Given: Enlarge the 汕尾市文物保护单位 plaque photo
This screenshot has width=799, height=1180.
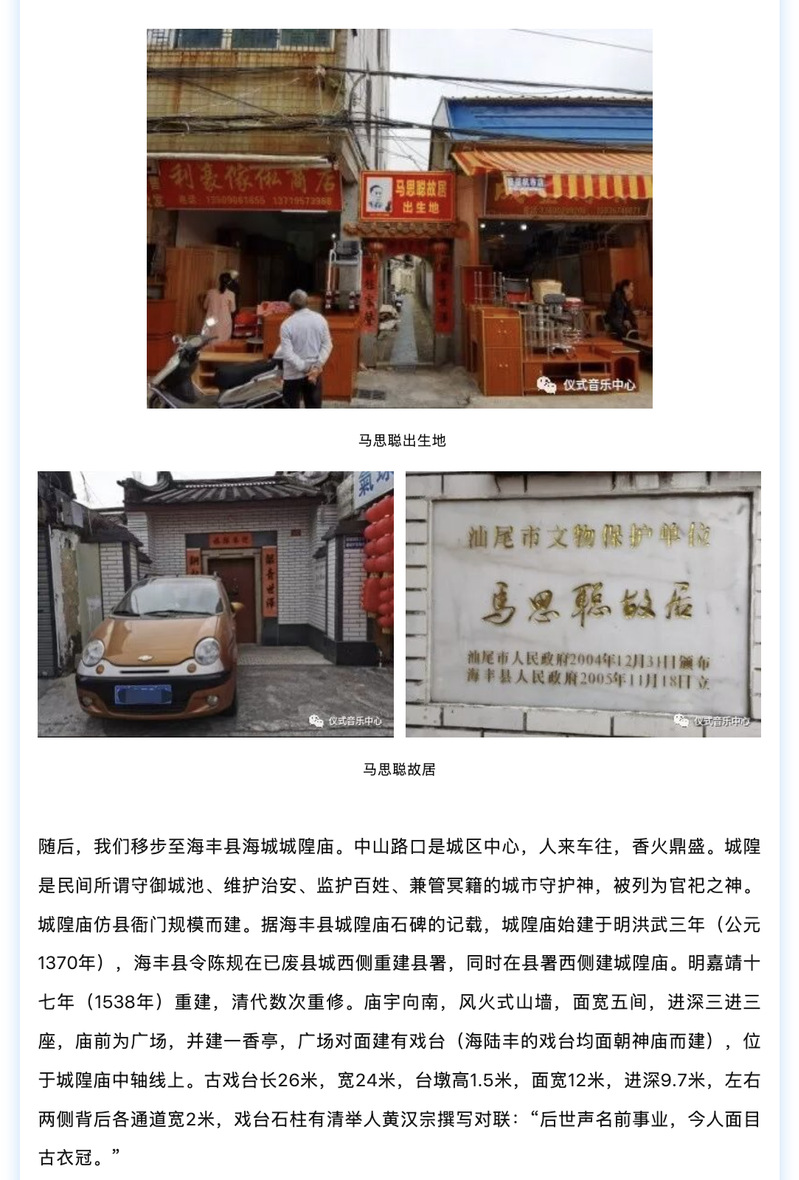Looking at the screenshot, I should 583,604.
